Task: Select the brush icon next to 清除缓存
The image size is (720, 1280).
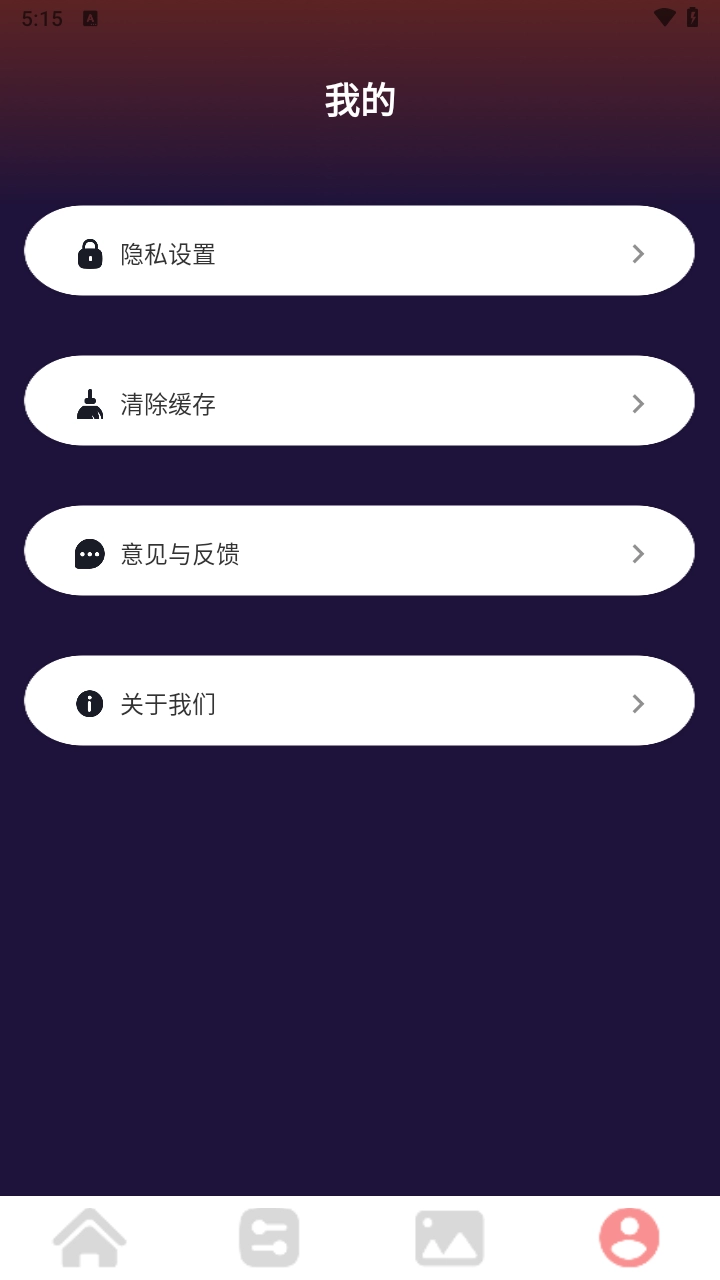Action: [89, 403]
